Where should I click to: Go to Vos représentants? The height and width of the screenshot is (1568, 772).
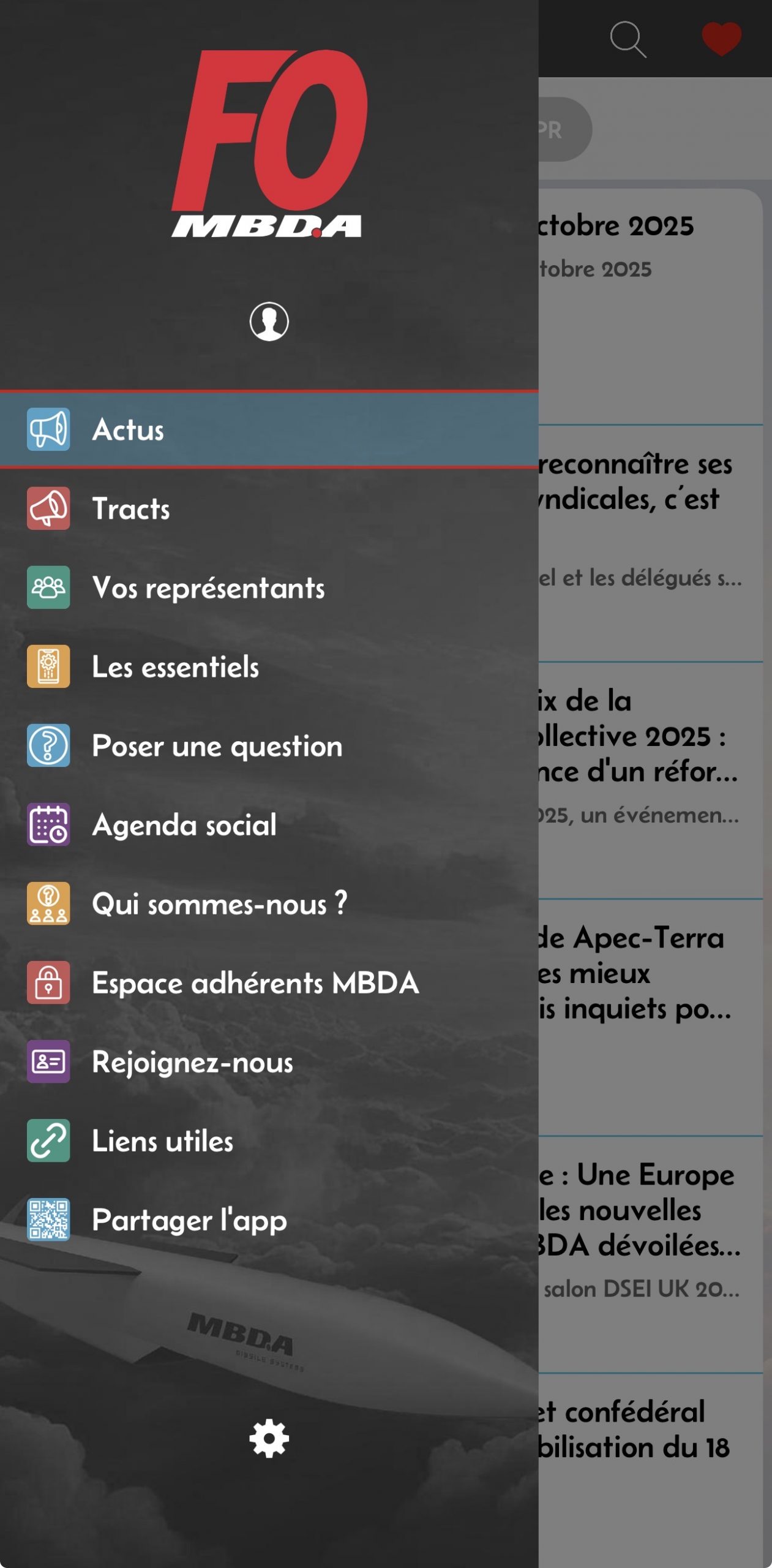(x=208, y=587)
